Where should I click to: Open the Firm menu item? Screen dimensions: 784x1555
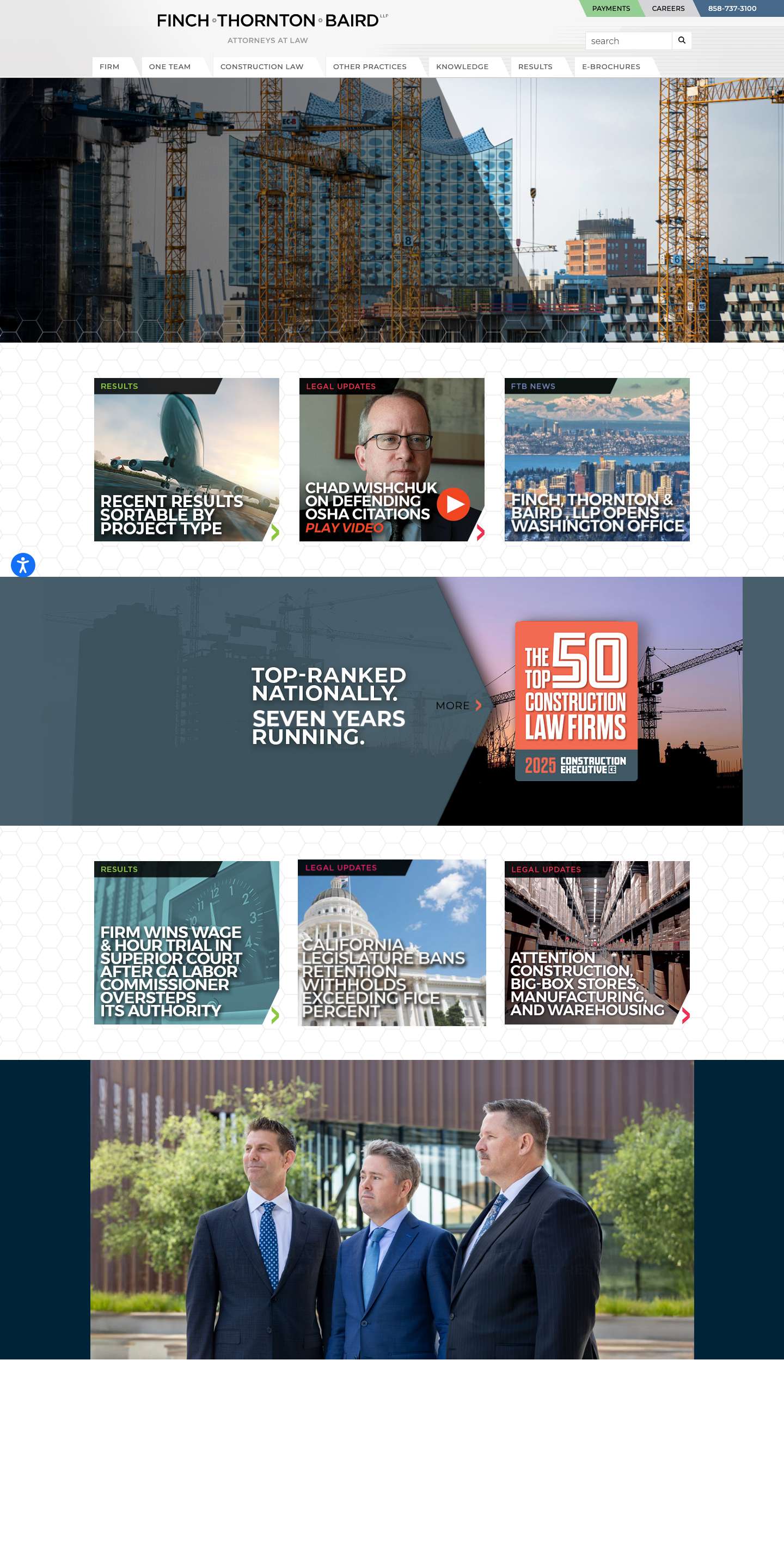[109, 67]
